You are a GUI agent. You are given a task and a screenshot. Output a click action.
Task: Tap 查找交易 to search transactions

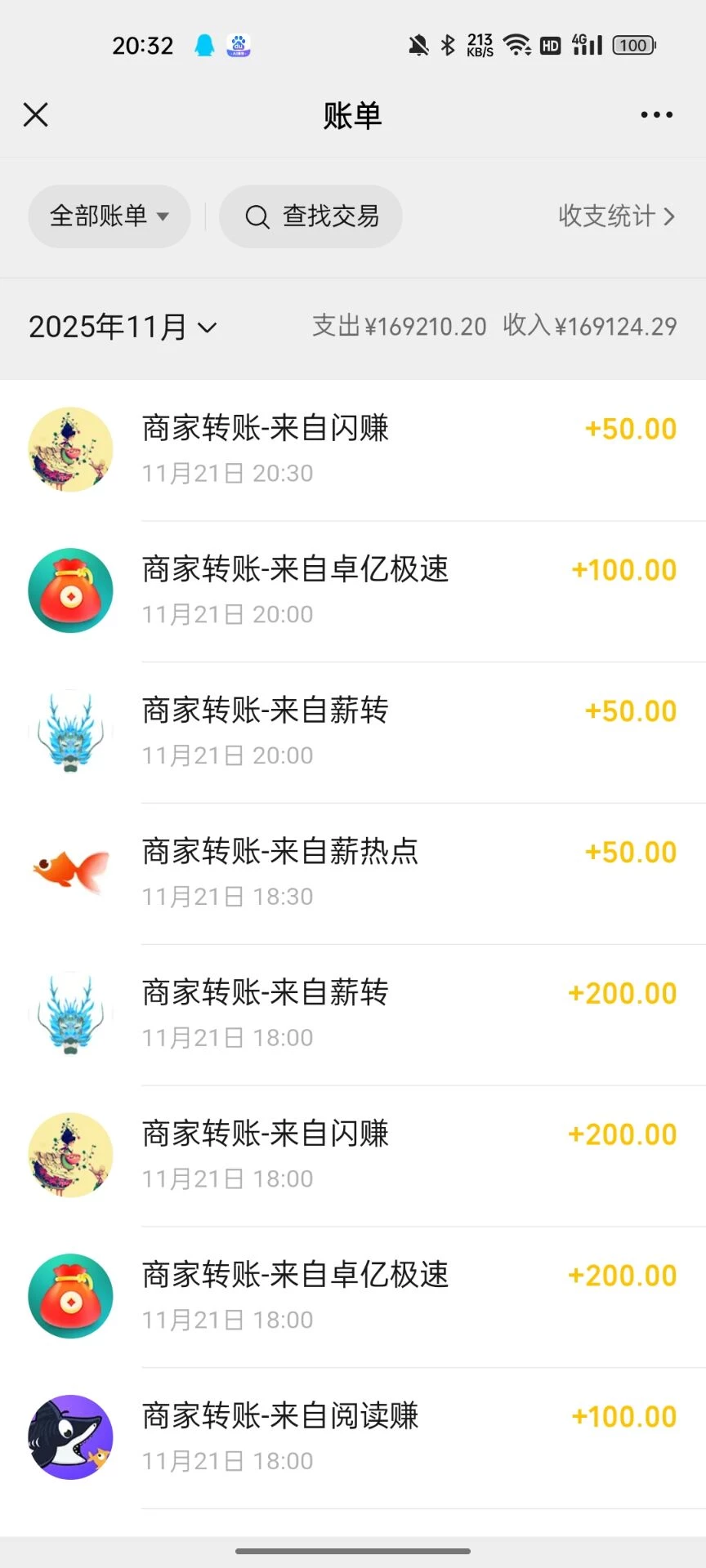tap(311, 216)
